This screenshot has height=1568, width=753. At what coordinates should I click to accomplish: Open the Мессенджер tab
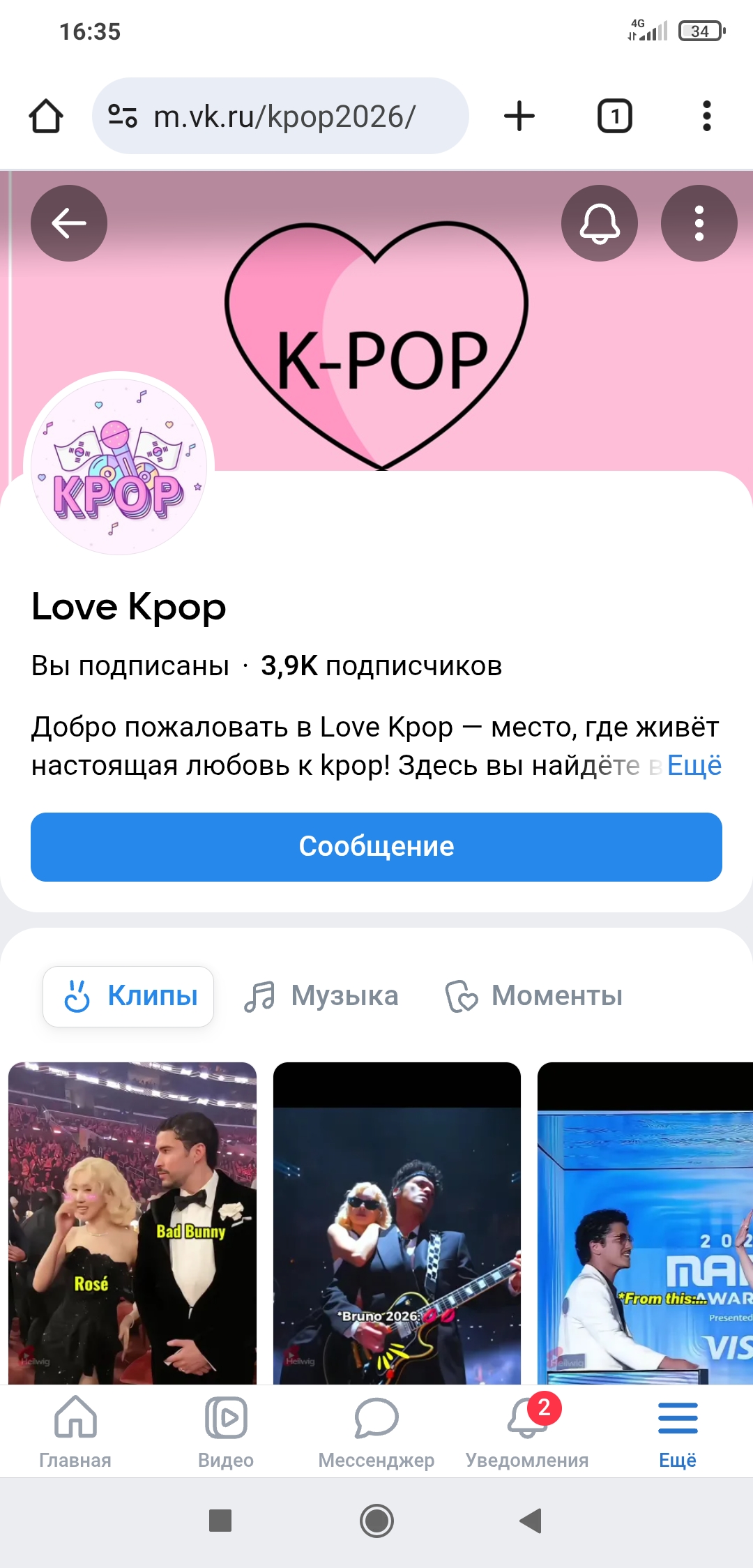coord(376,1431)
